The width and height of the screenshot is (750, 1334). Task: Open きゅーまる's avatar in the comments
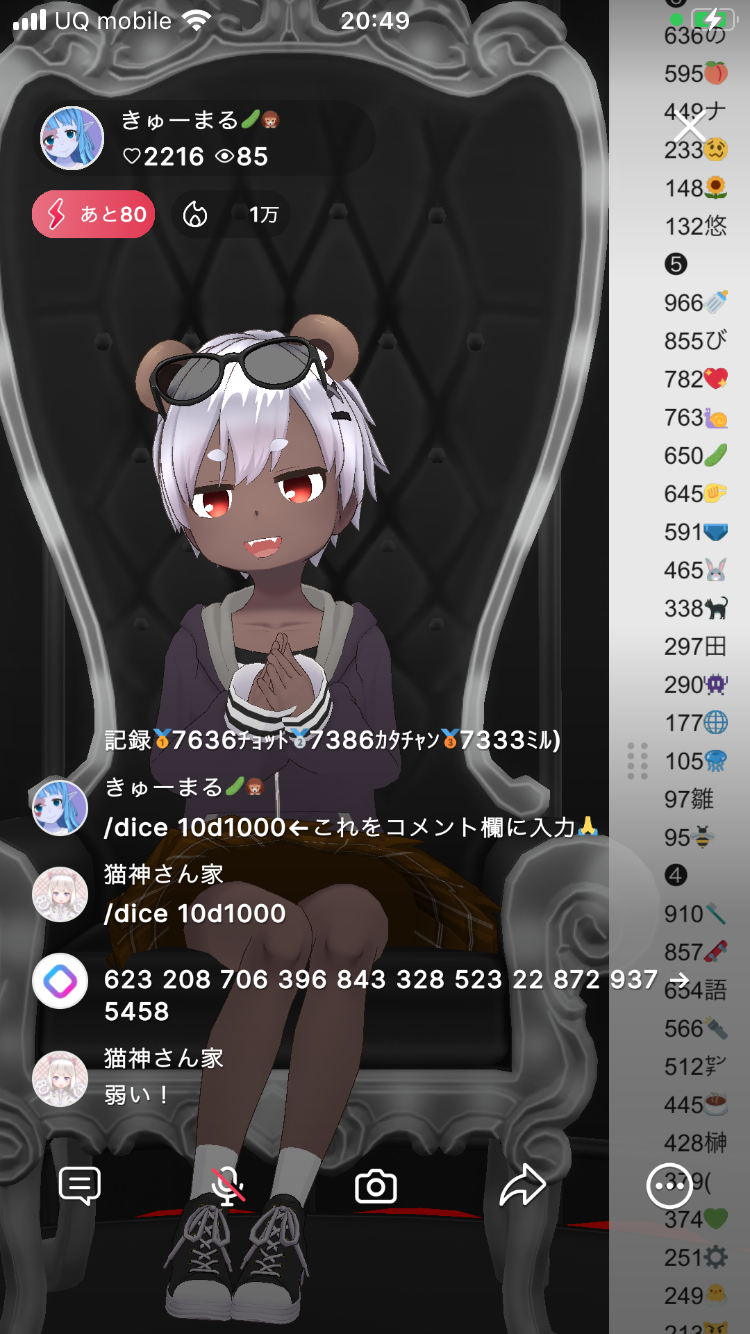pyautogui.click(x=60, y=807)
